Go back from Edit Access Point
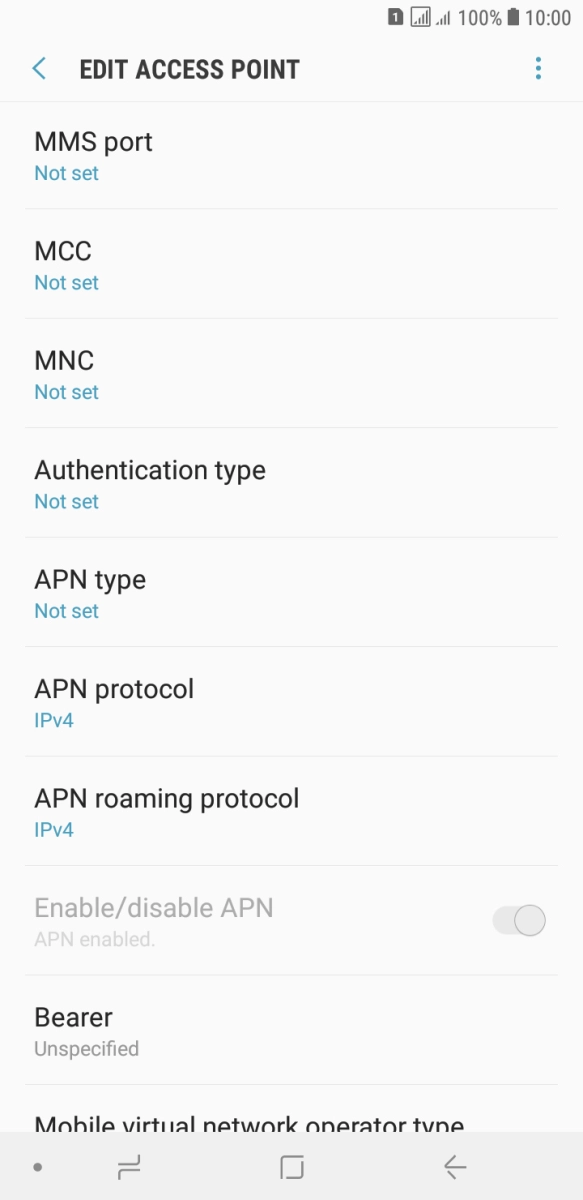The height and width of the screenshot is (1200, 583). (x=39, y=68)
